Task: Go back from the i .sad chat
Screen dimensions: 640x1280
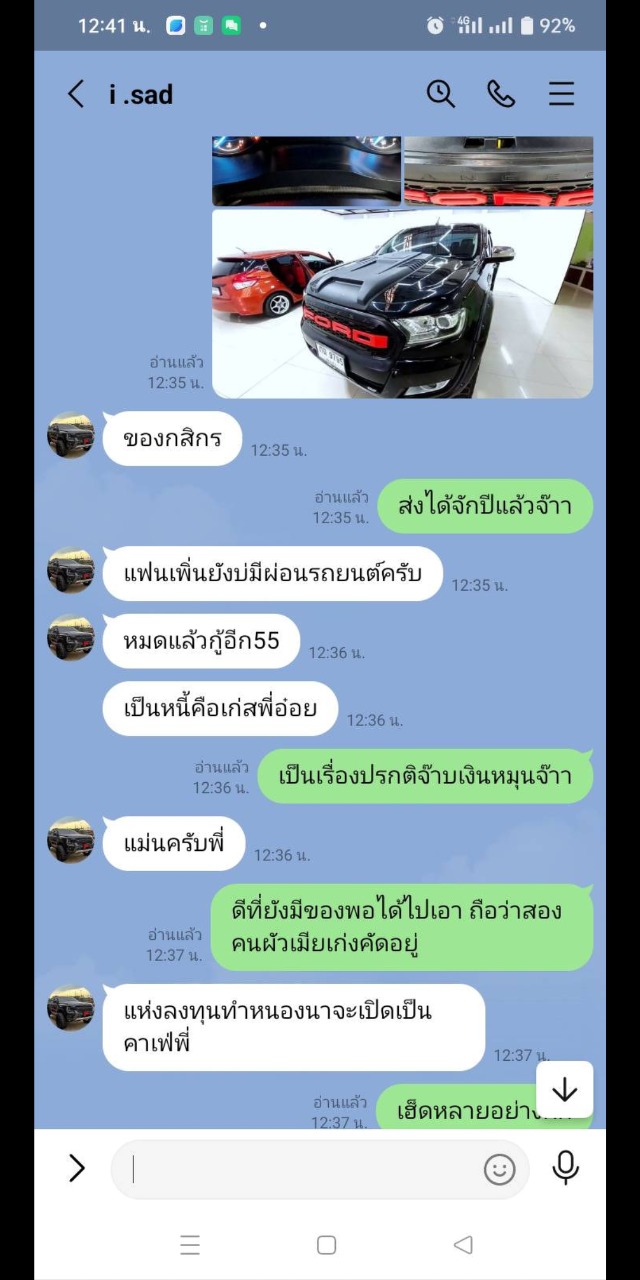Action: tap(76, 94)
